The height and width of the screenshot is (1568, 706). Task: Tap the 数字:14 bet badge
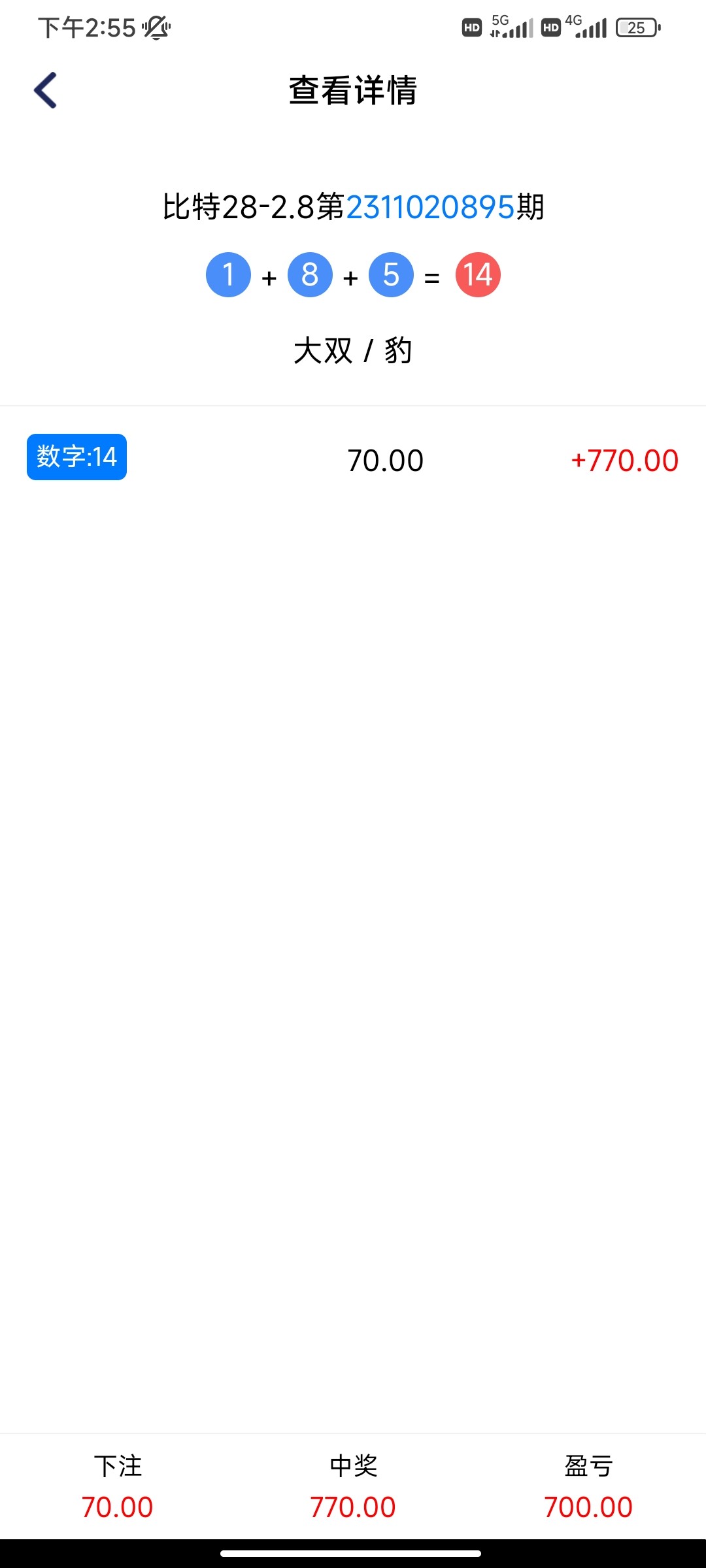click(x=76, y=457)
